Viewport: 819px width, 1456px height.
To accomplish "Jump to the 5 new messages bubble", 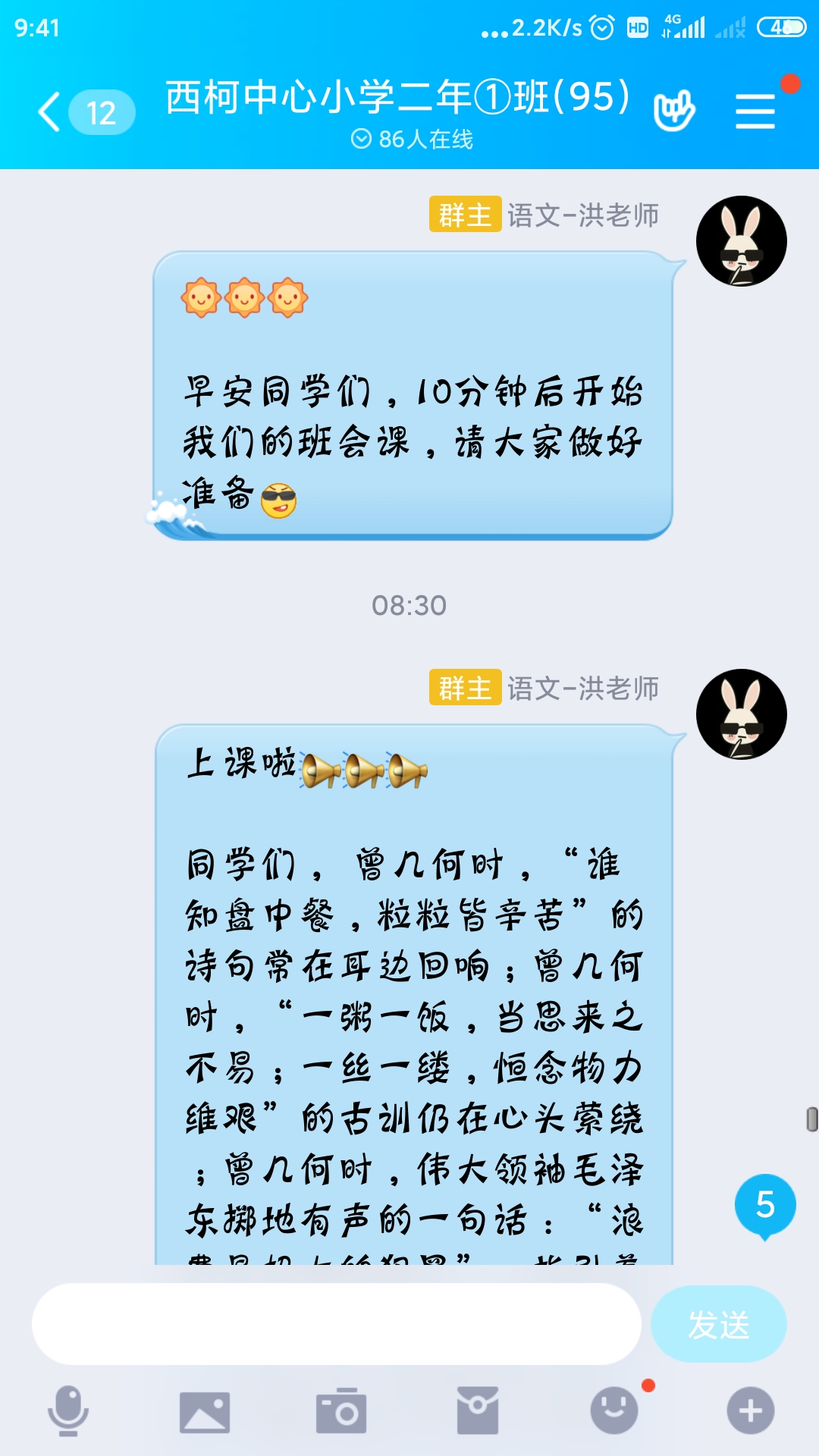I will (x=764, y=1204).
